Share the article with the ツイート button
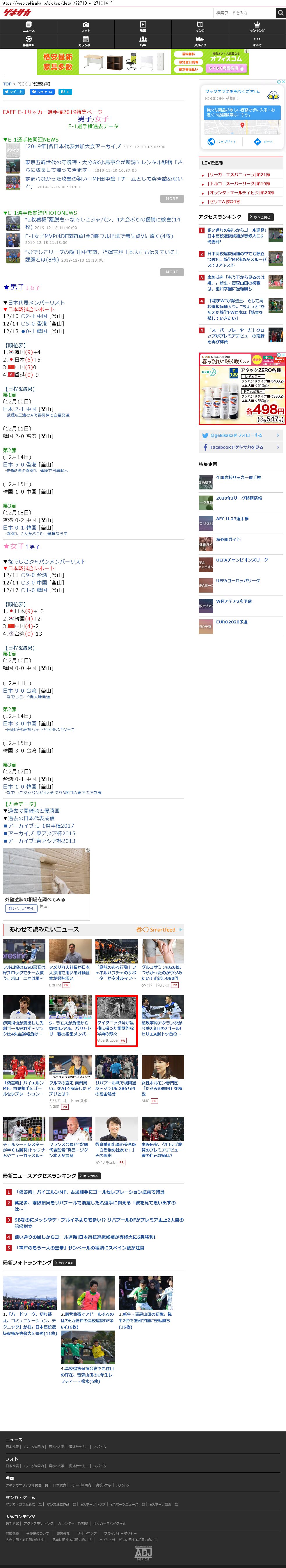Image resolution: width=286 pixels, height=1568 pixels. (13, 92)
